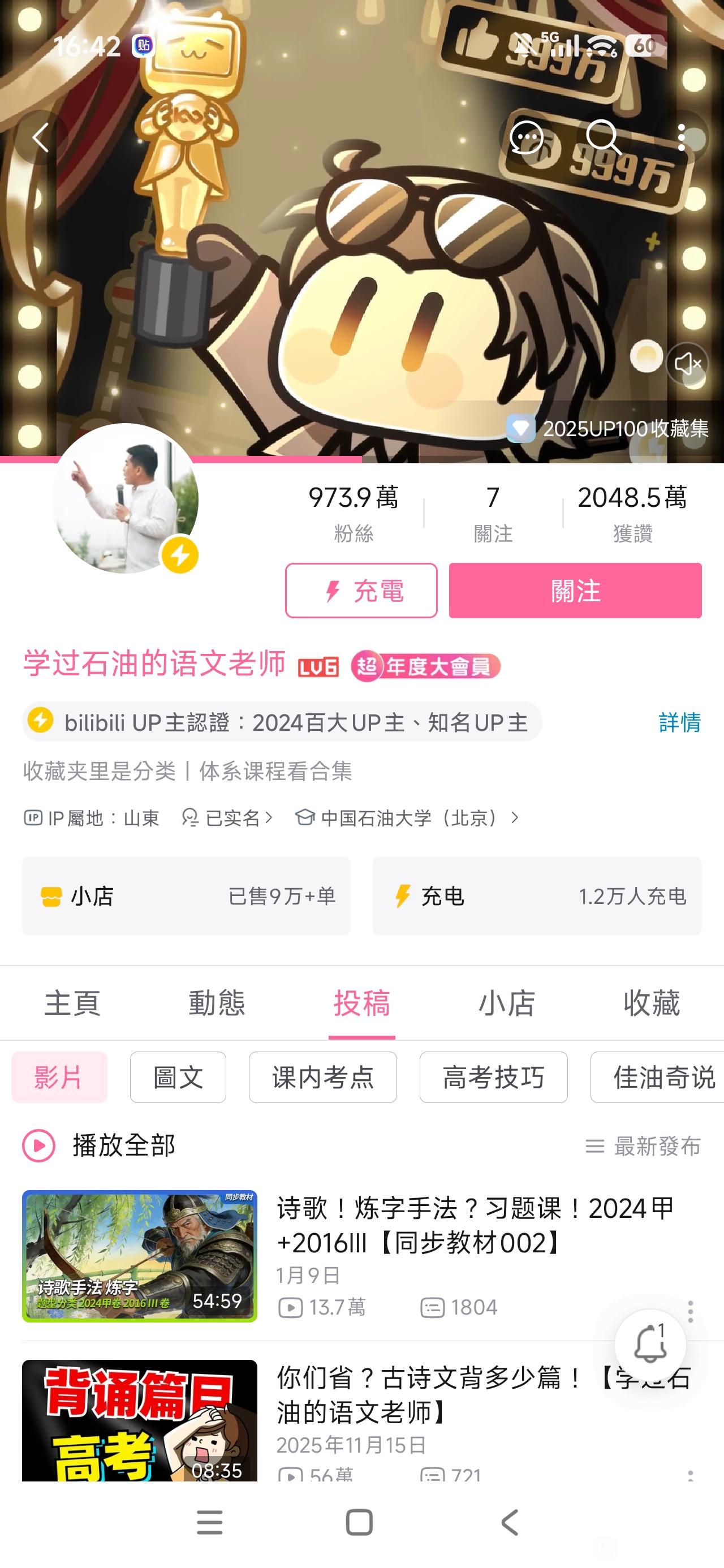Switch to the 動態 tab

(217, 1002)
